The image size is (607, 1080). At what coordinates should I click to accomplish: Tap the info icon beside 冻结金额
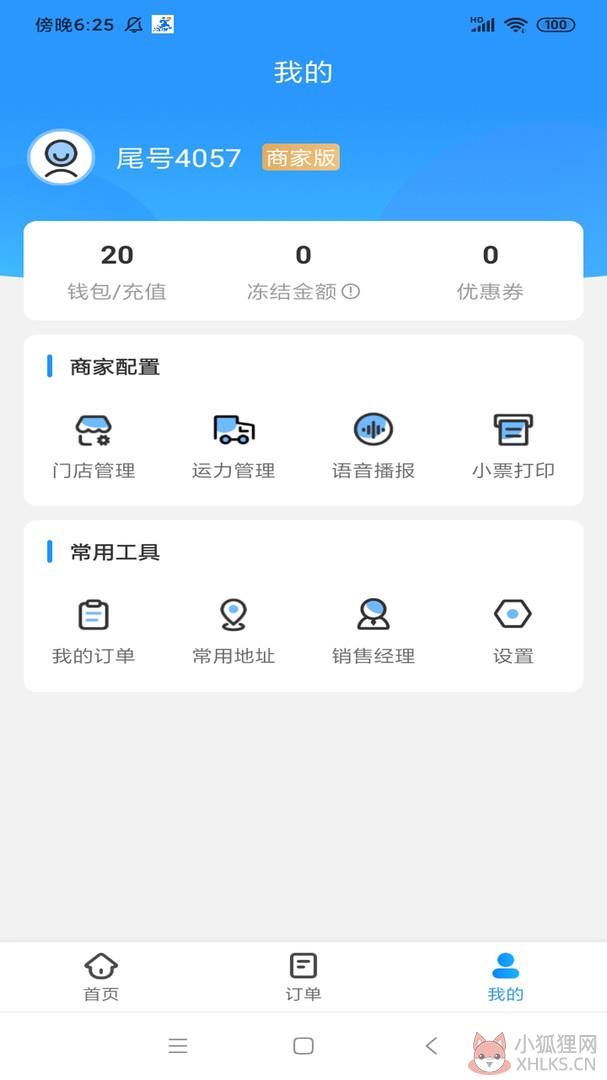(x=351, y=292)
